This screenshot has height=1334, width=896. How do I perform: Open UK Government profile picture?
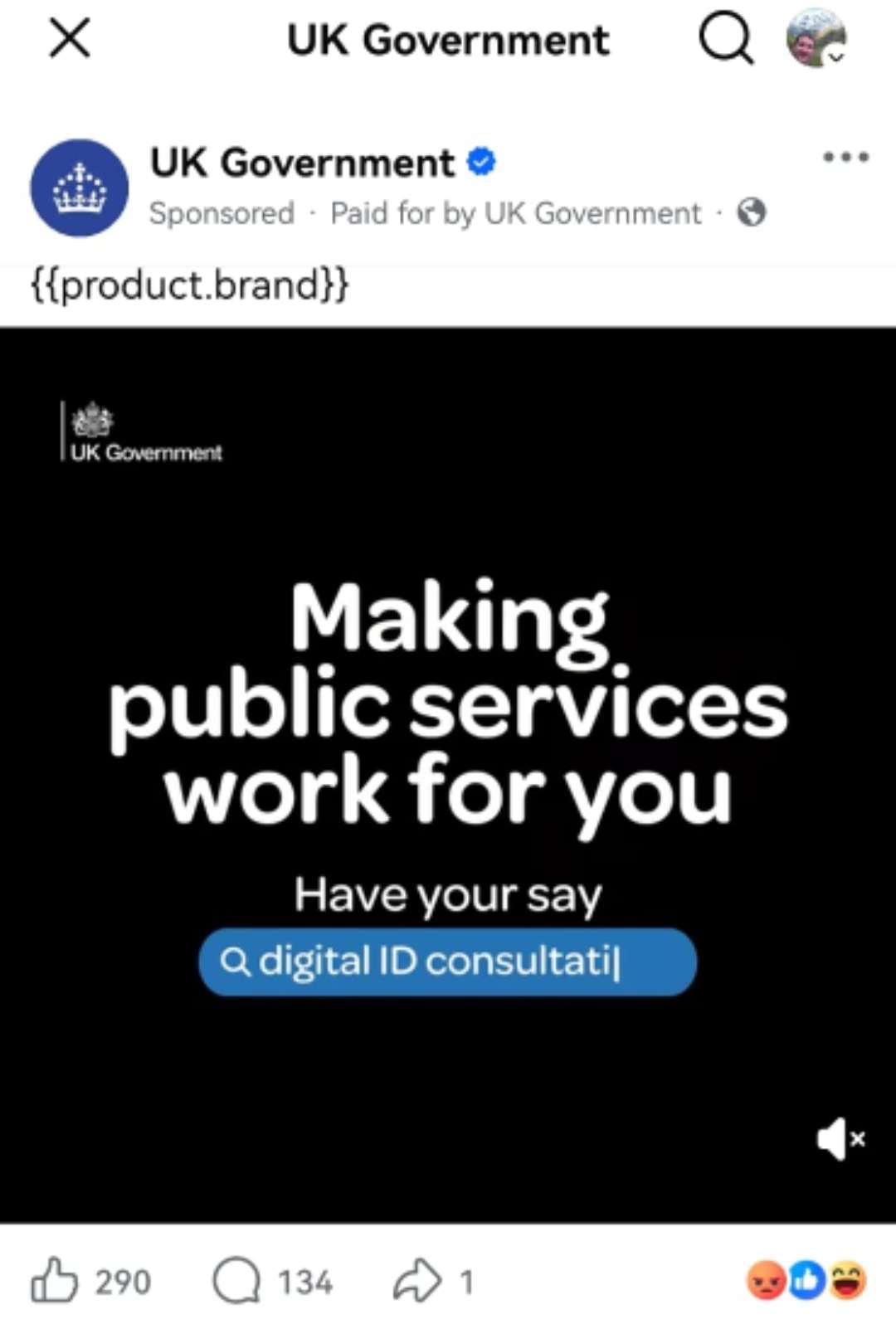80,187
